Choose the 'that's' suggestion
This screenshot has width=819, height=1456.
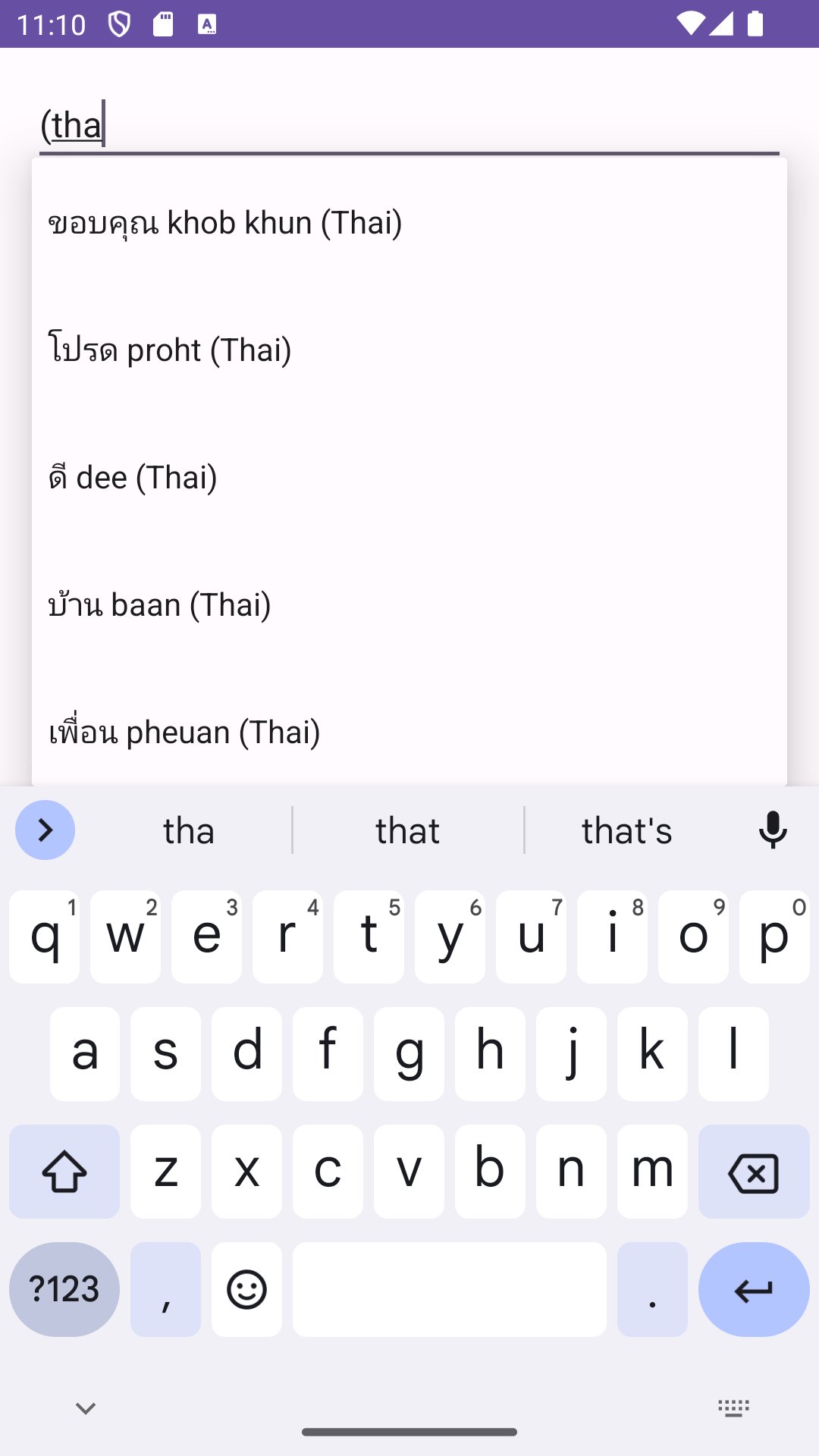click(x=626, y=830)
